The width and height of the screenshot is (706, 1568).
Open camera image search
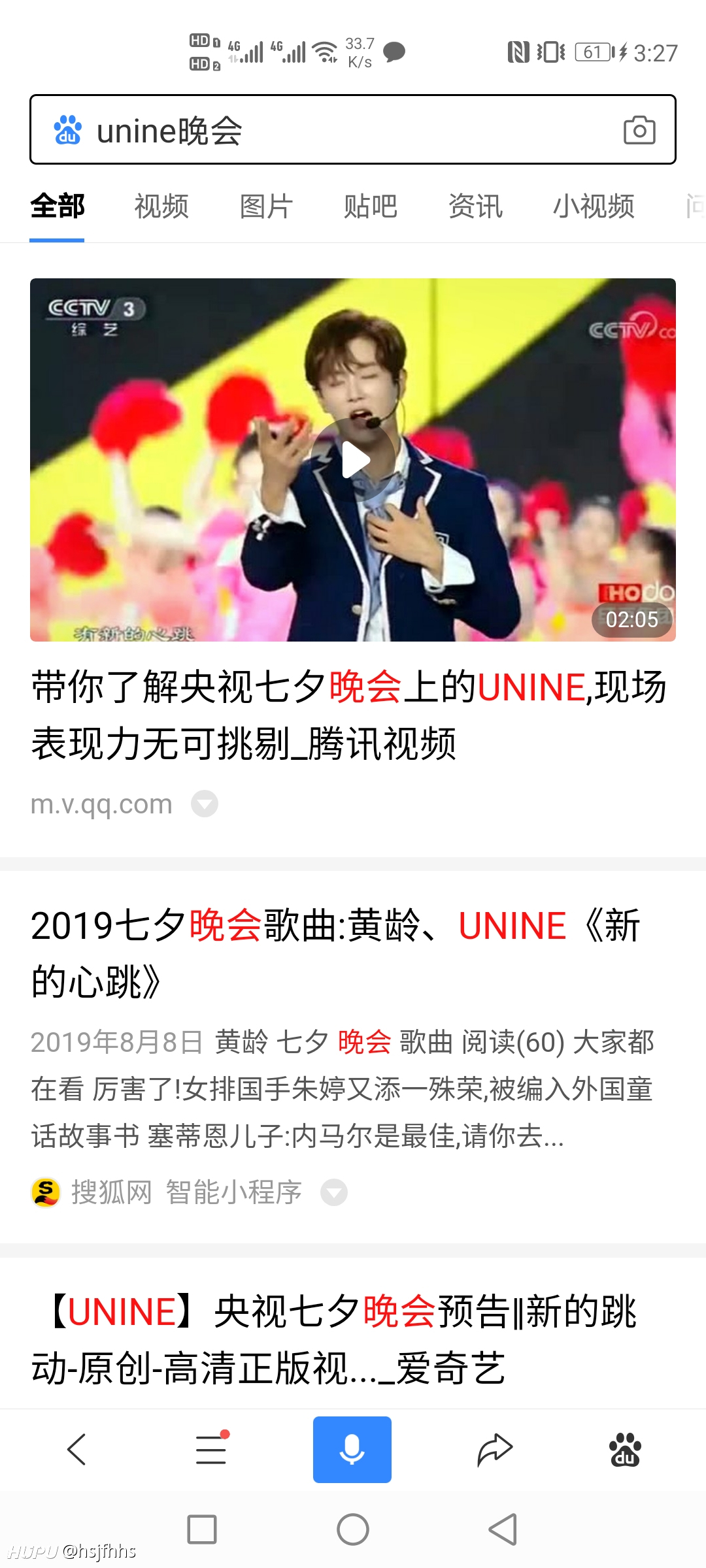point(639,130)
